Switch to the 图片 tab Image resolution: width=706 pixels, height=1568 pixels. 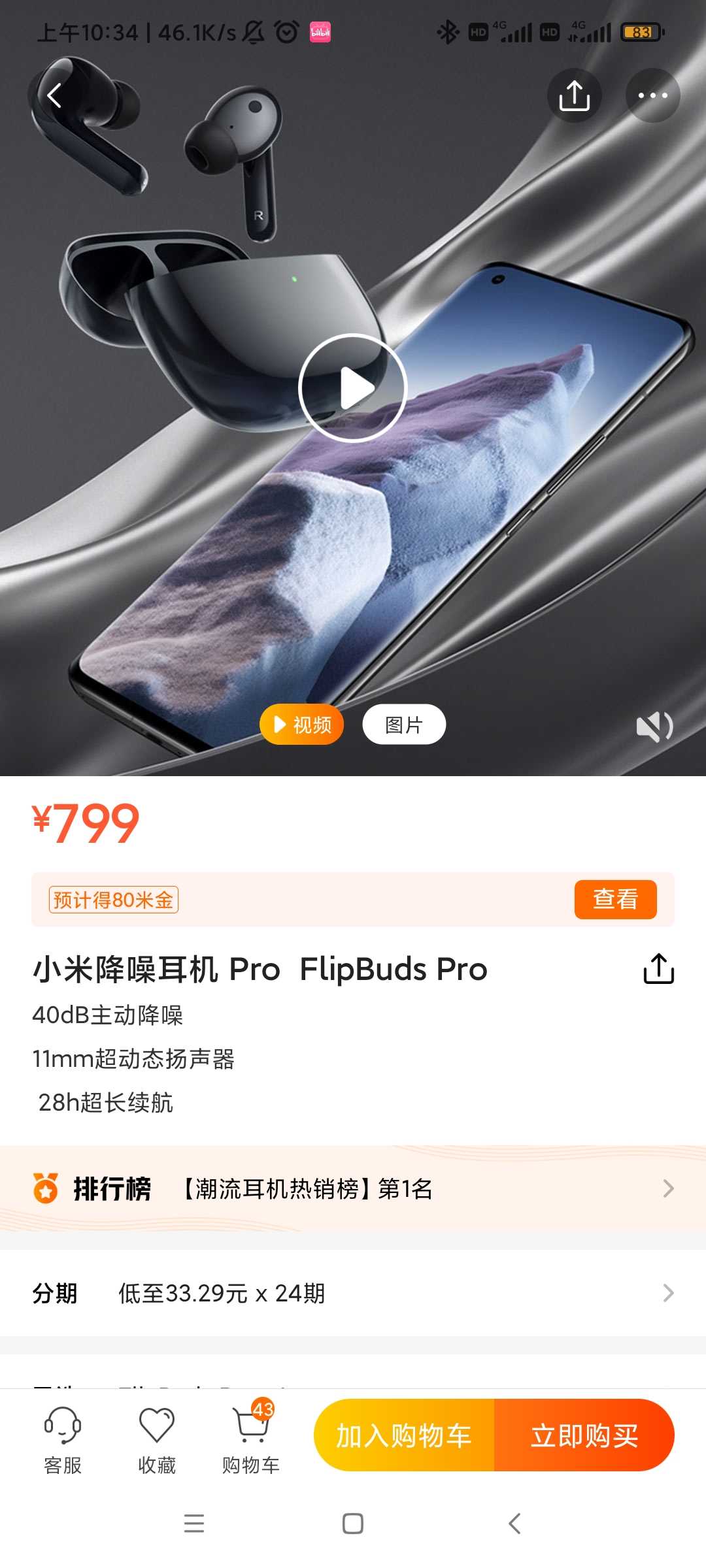pyautogui.click(x=404, y=725)
